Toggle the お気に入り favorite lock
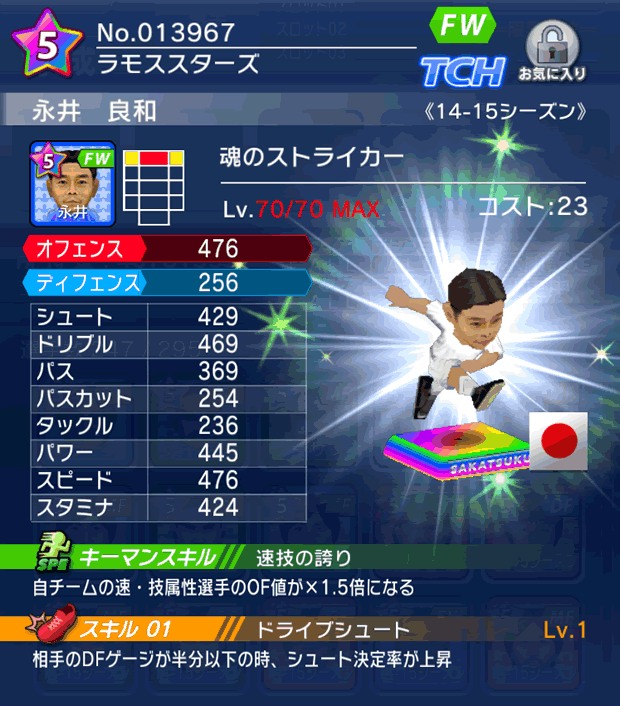 551,51
